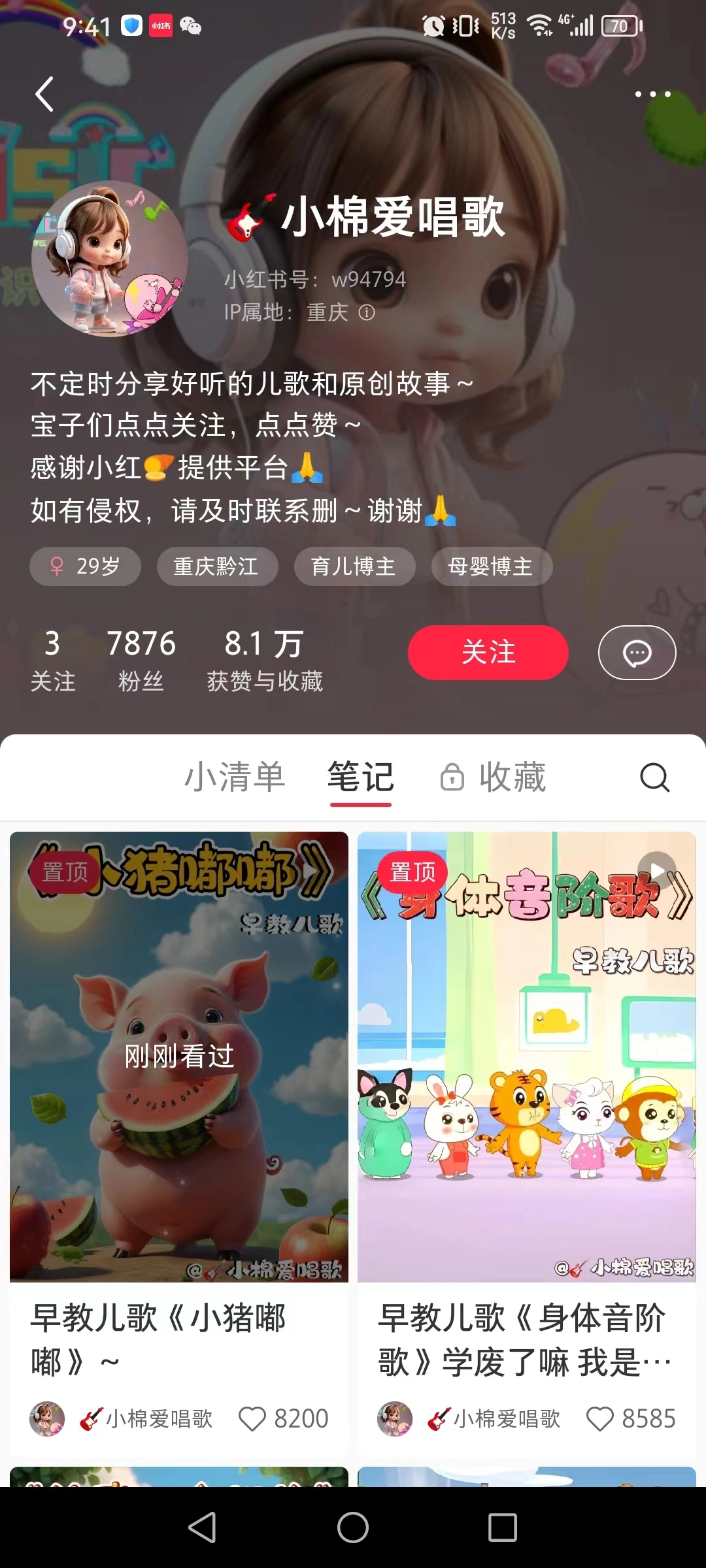
Task: Open the three-dot overflow menu
Action: click(x=652, y=94)
